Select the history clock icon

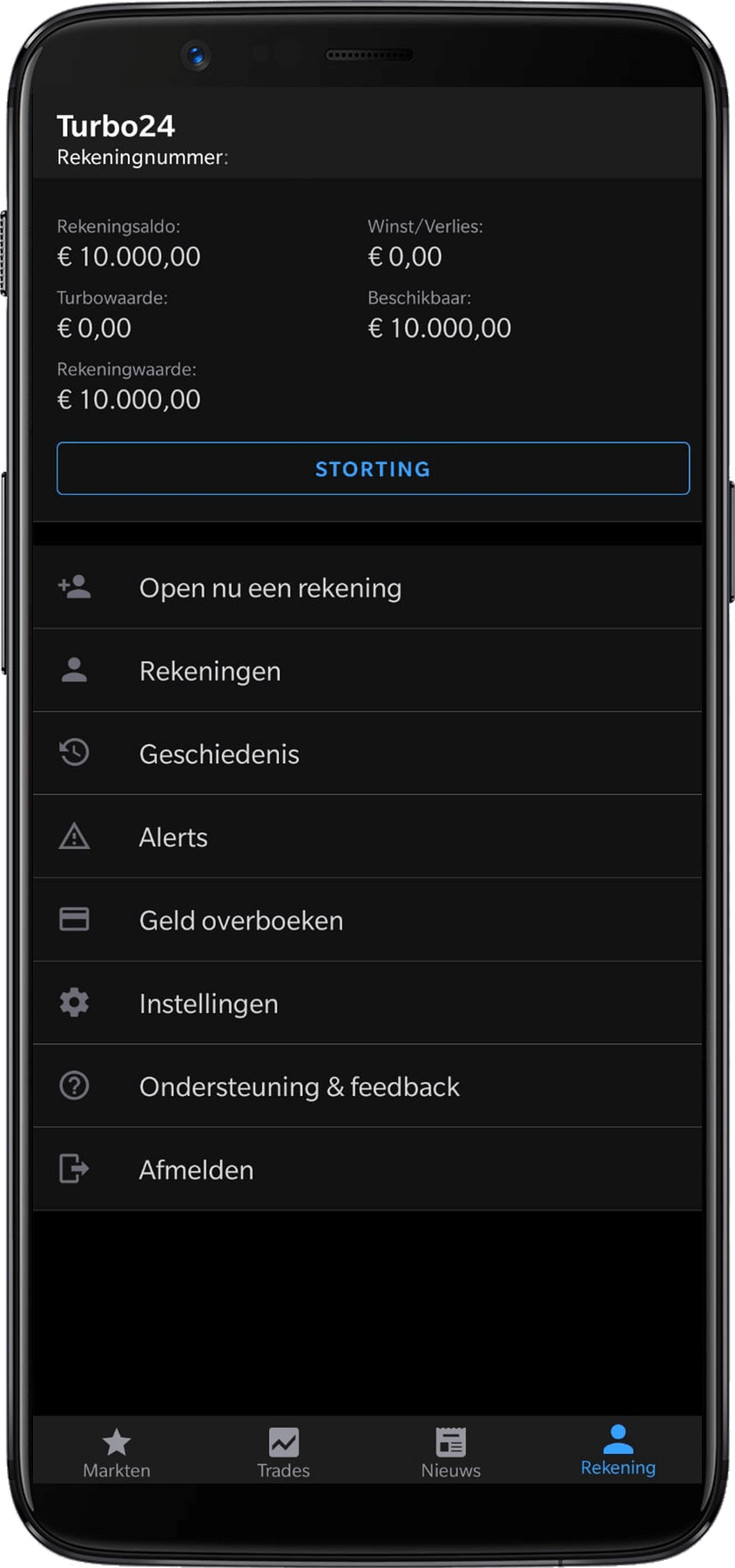pyautogui.click(x=74, y=753)
